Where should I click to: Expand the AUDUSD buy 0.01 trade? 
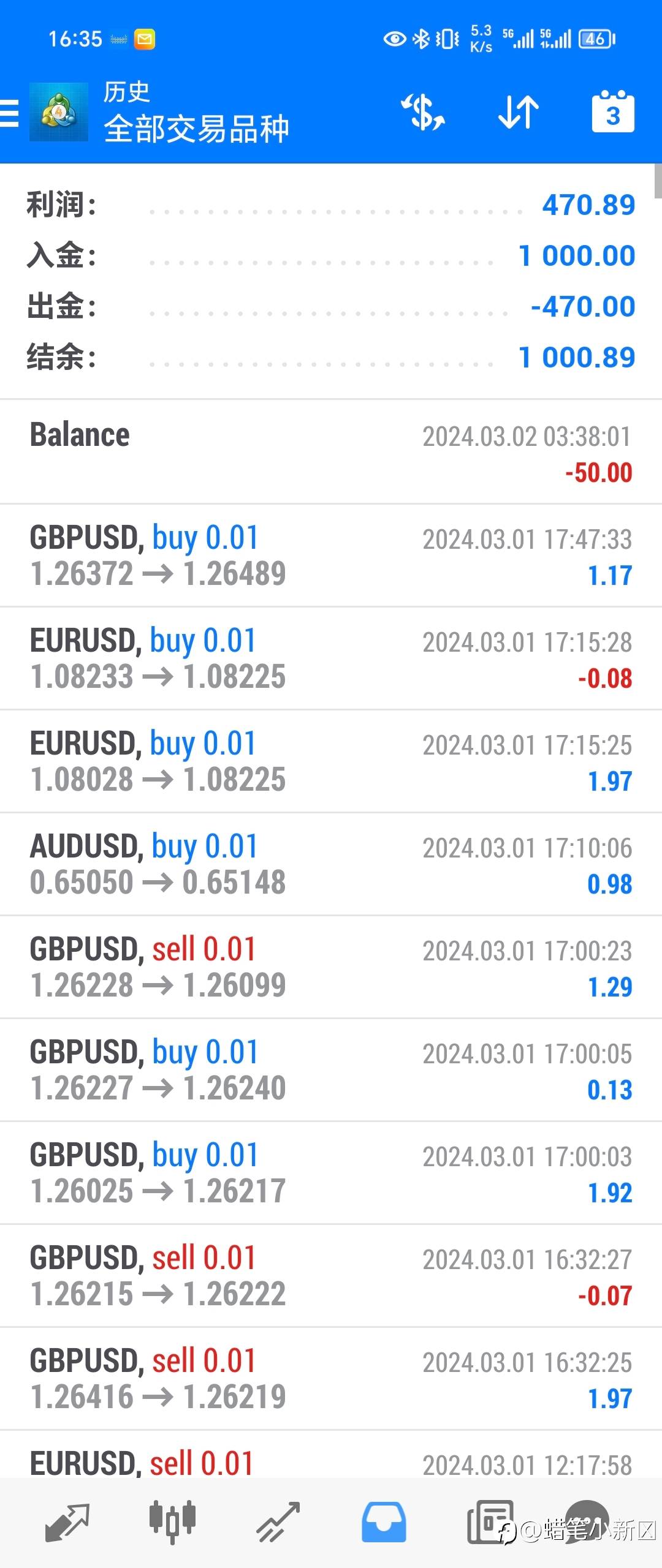(x=331, y=865)
